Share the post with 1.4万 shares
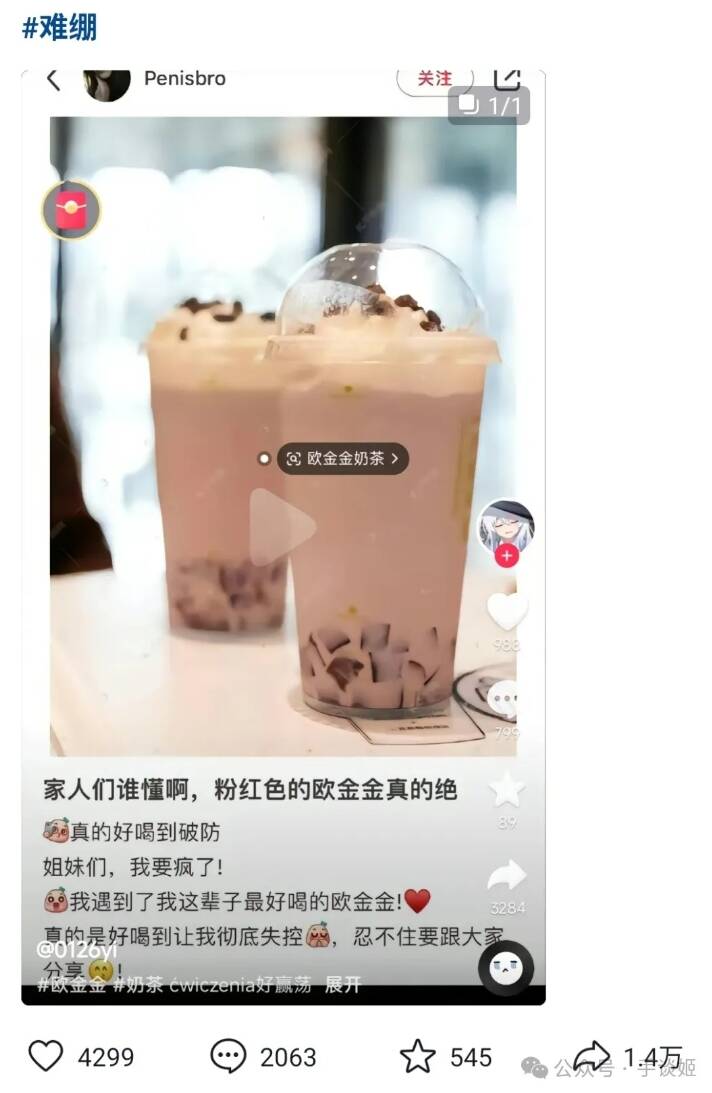This screenshot has height=1093, width=712. click(592, 1056)
